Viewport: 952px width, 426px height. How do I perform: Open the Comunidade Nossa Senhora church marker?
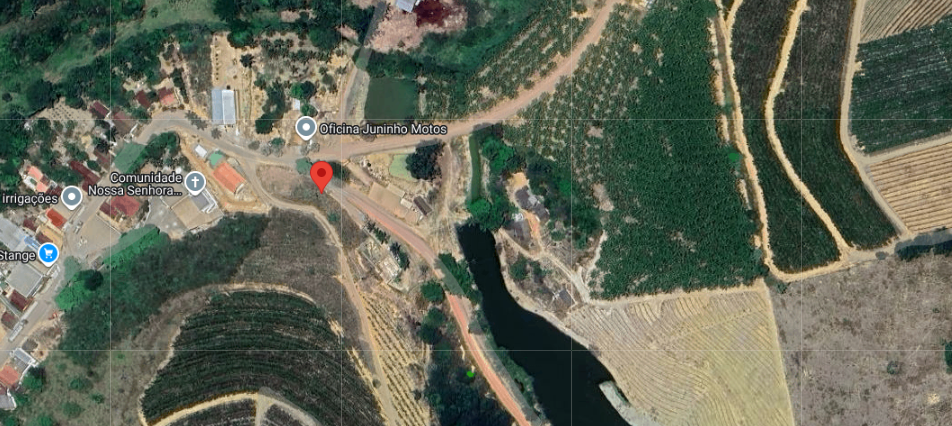click(x=195, y=182)
